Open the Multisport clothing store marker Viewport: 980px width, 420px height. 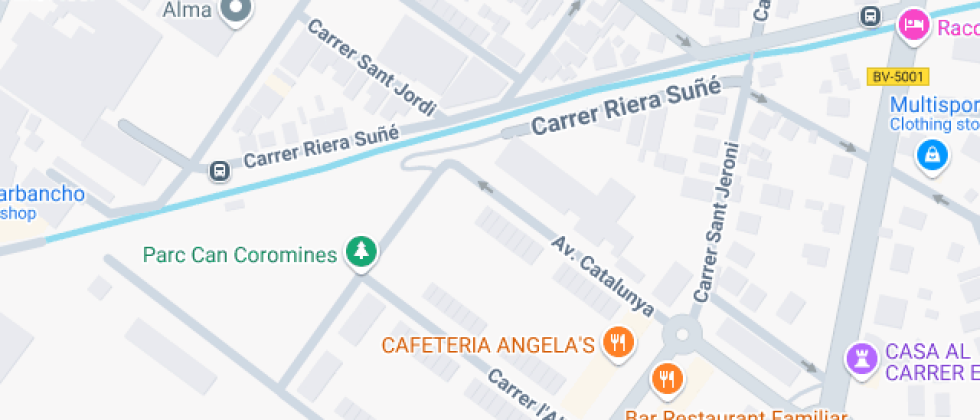[x=932, y=155]
